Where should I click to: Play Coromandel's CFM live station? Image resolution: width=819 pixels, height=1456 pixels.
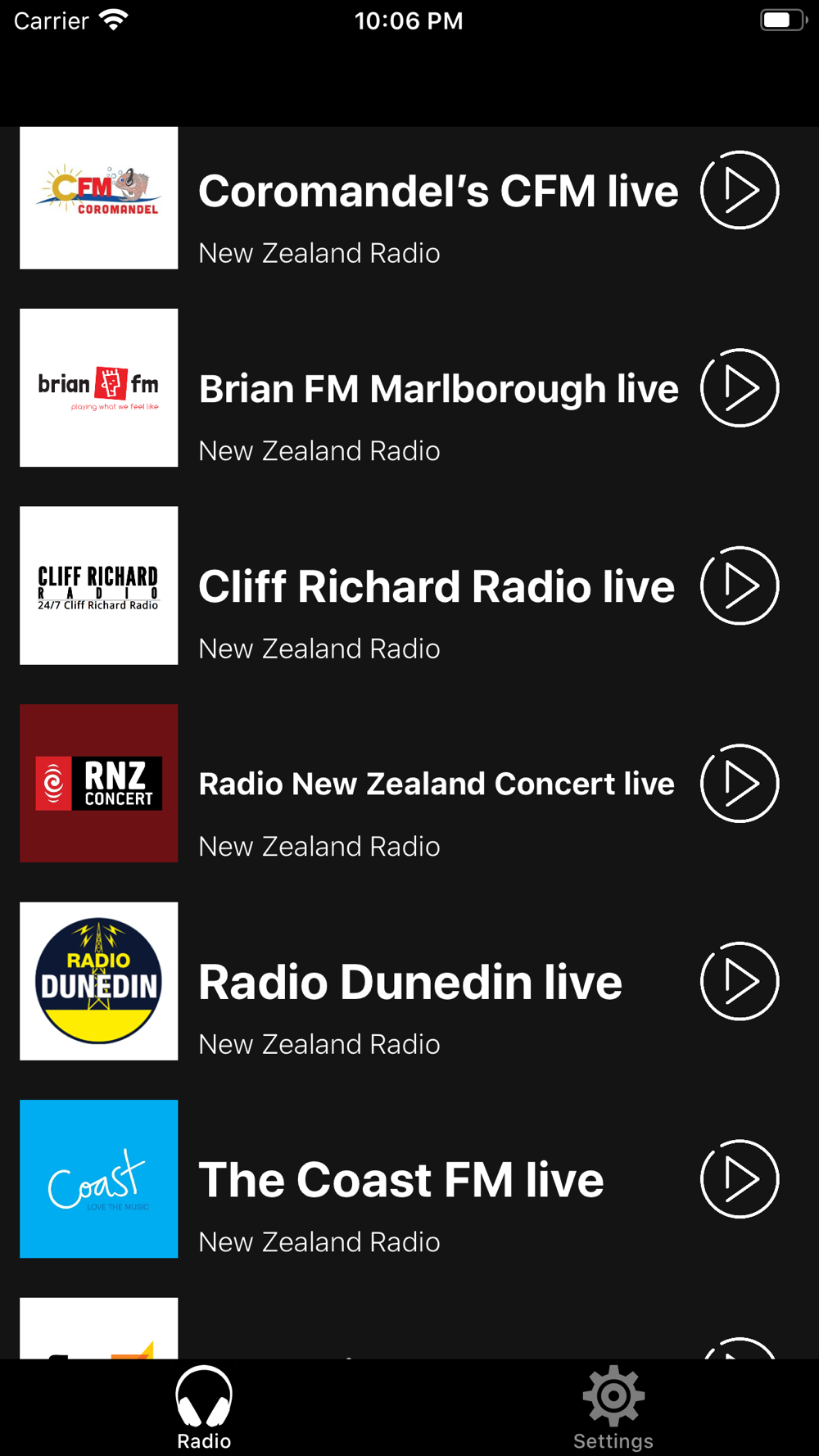(x=740, y=190)
